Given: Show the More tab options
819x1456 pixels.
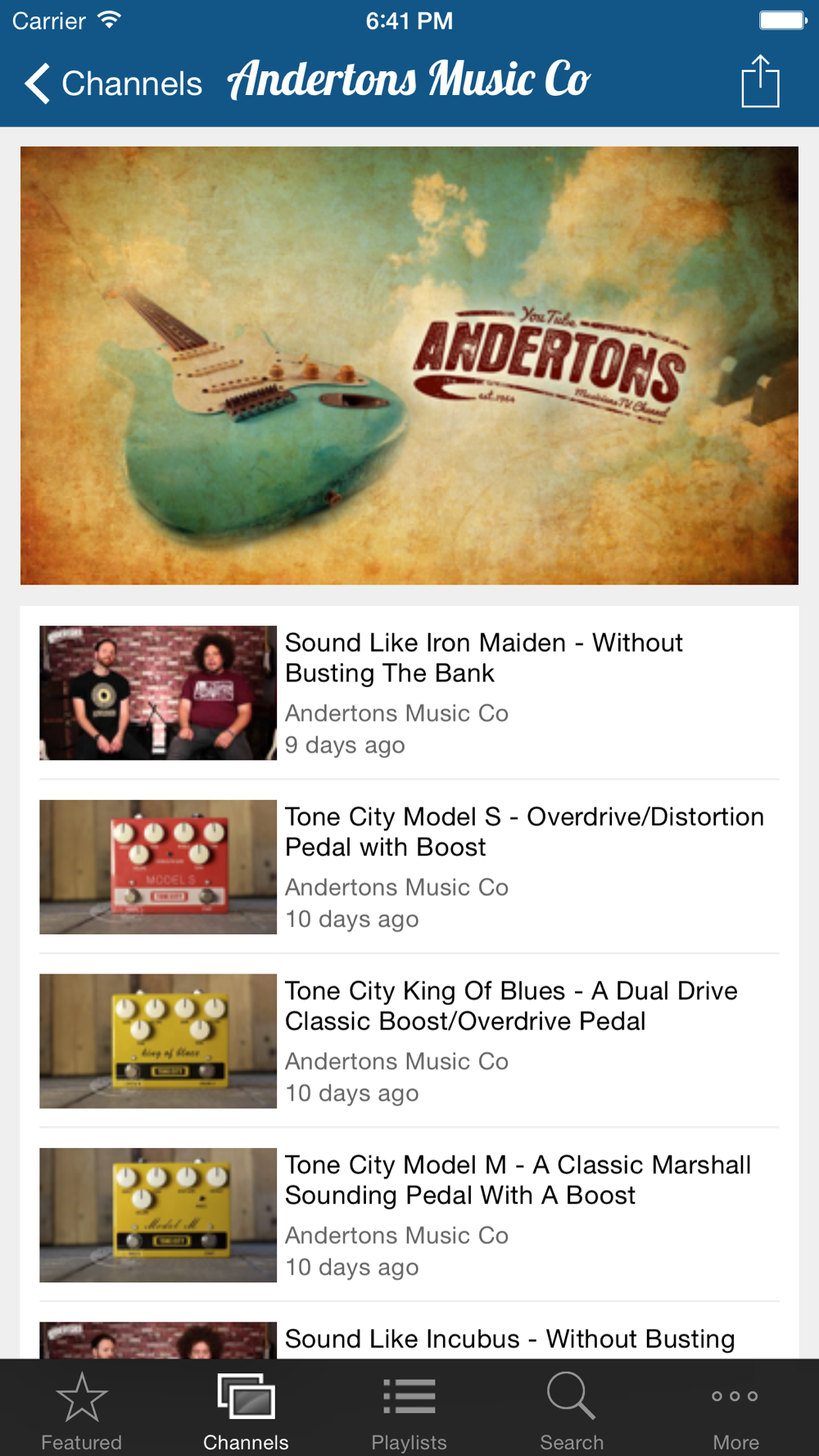Looking at the screenshot, I should (735, 1411).
